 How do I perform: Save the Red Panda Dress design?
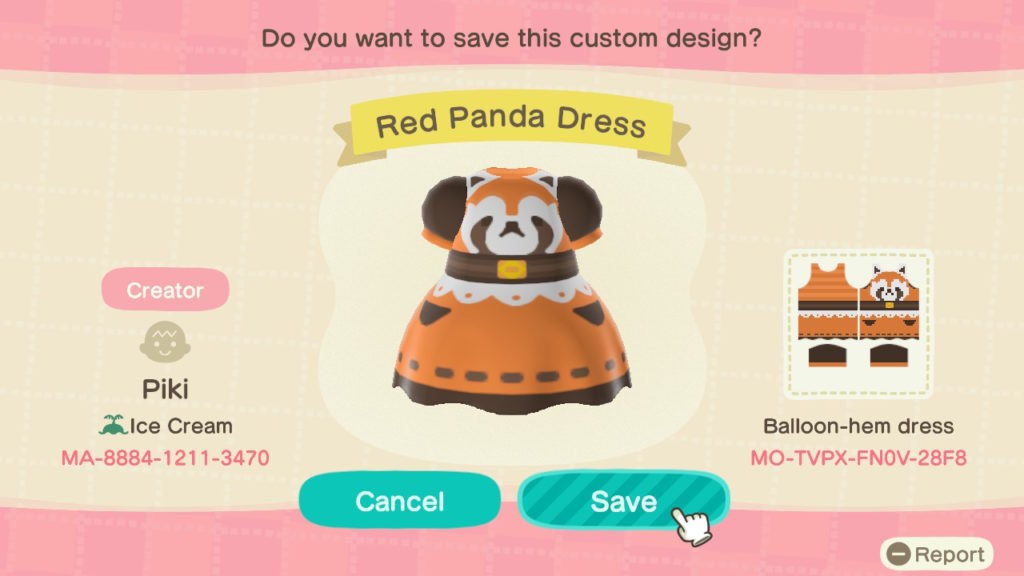[622, 501]
